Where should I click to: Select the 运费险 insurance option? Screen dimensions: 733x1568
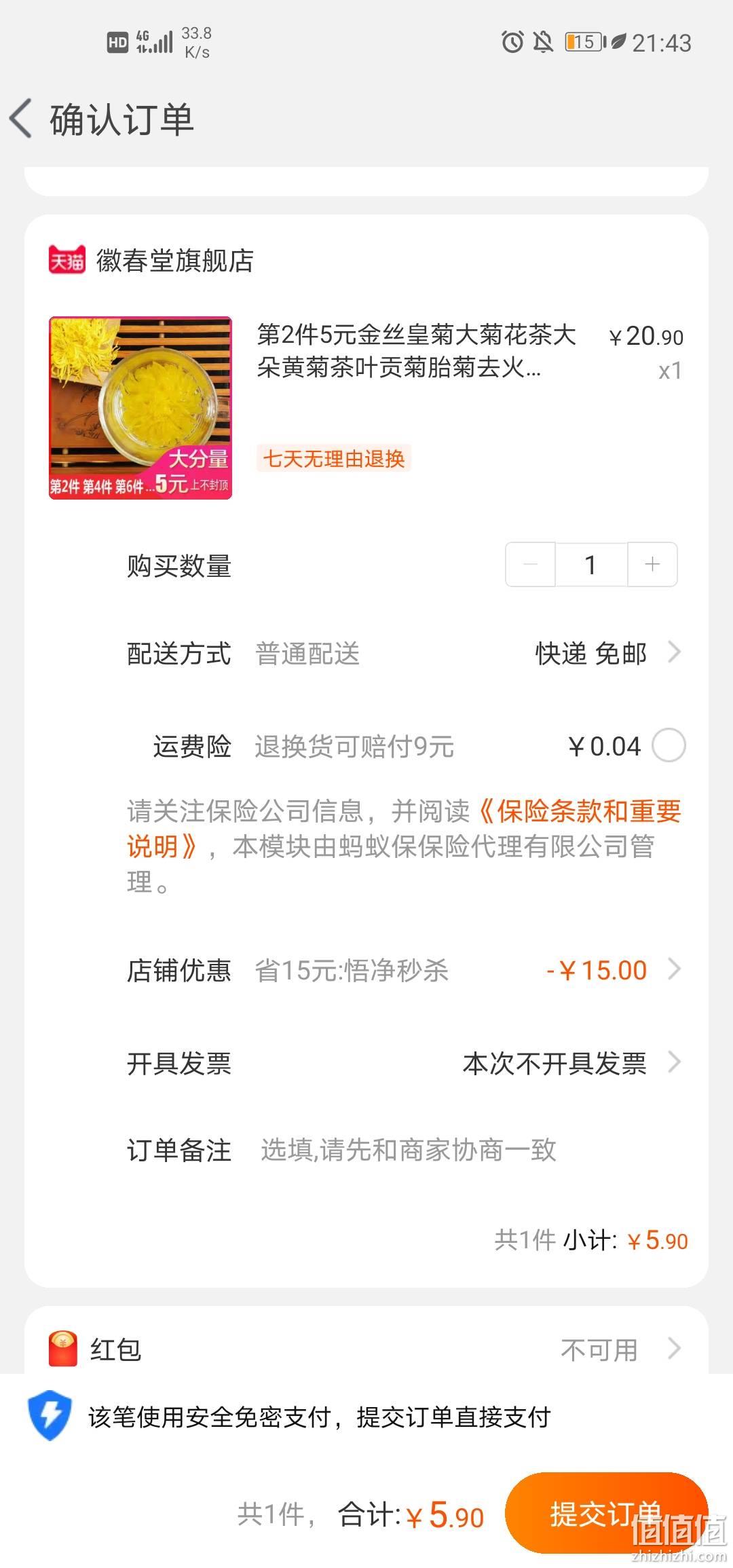point(669,746)
